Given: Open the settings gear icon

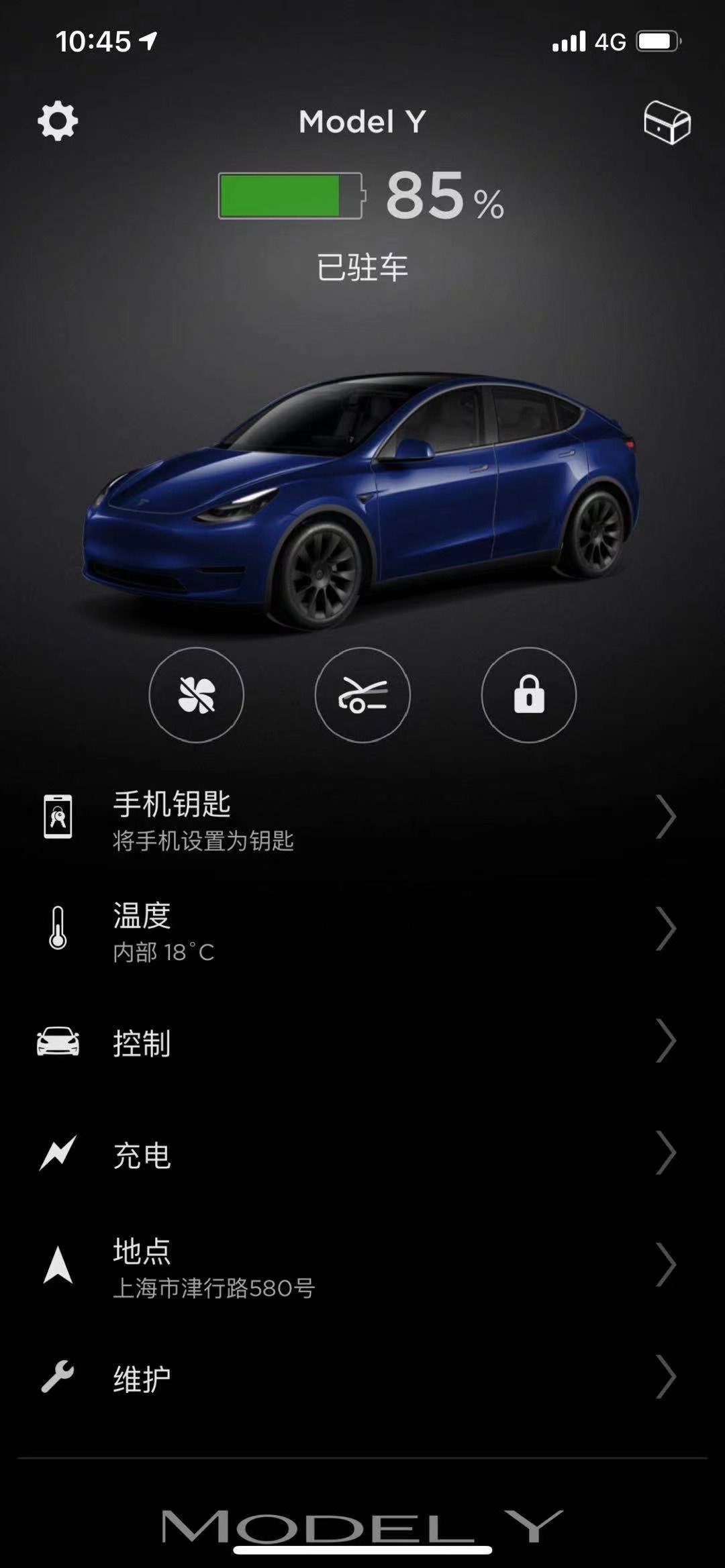Looking at the screenshot, I should 58,121.
